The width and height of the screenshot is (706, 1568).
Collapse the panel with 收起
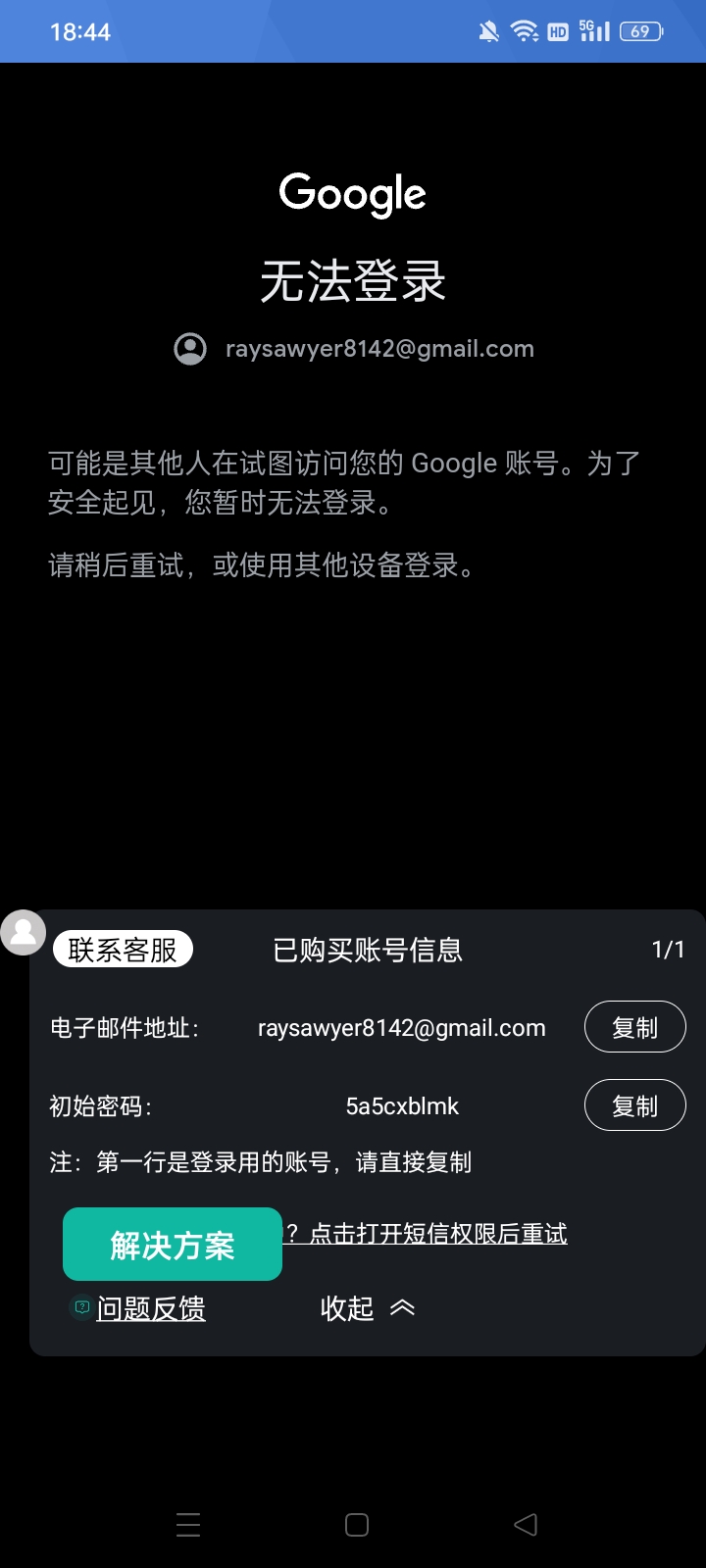click(368, 1308)
